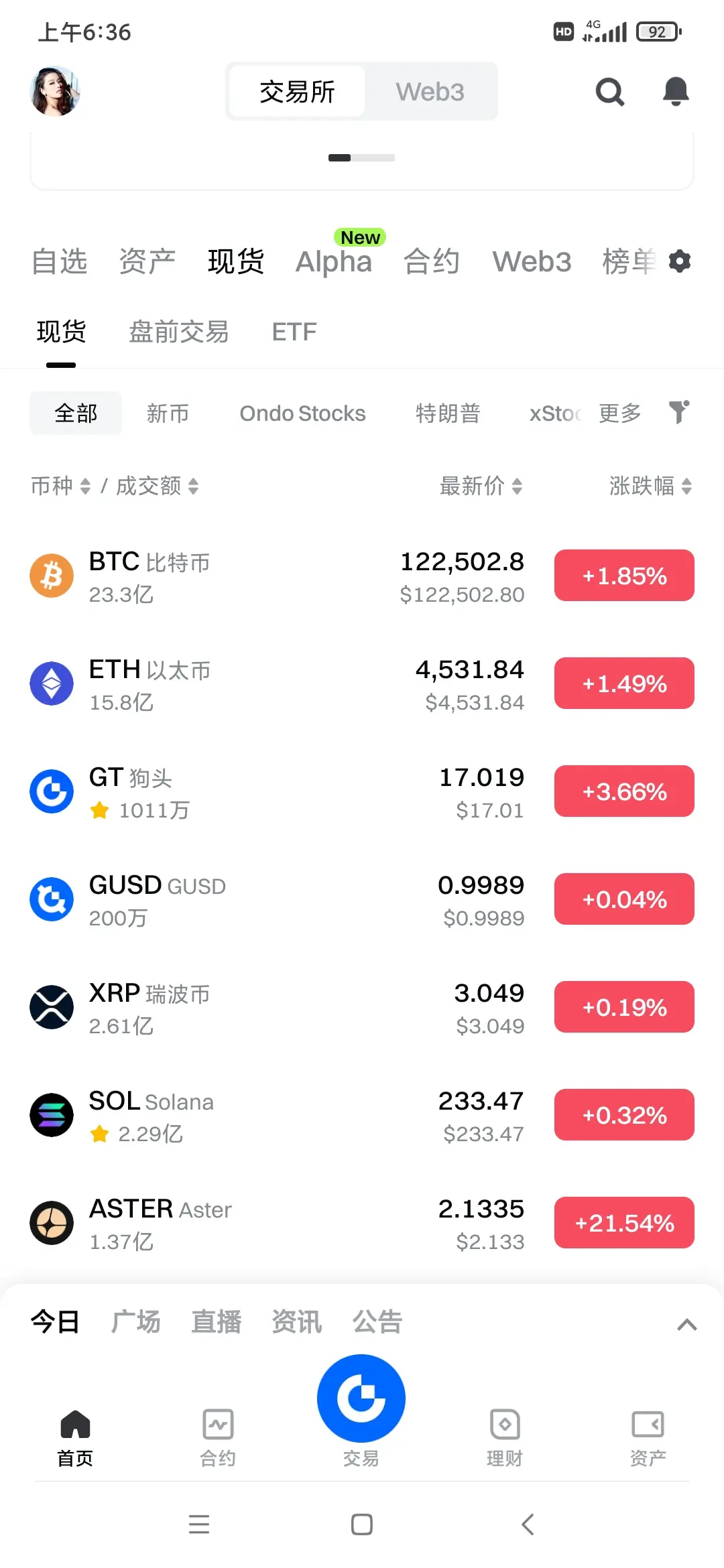Switch to the Alpha market tab

pyautogui.click(x=334, y=261)
